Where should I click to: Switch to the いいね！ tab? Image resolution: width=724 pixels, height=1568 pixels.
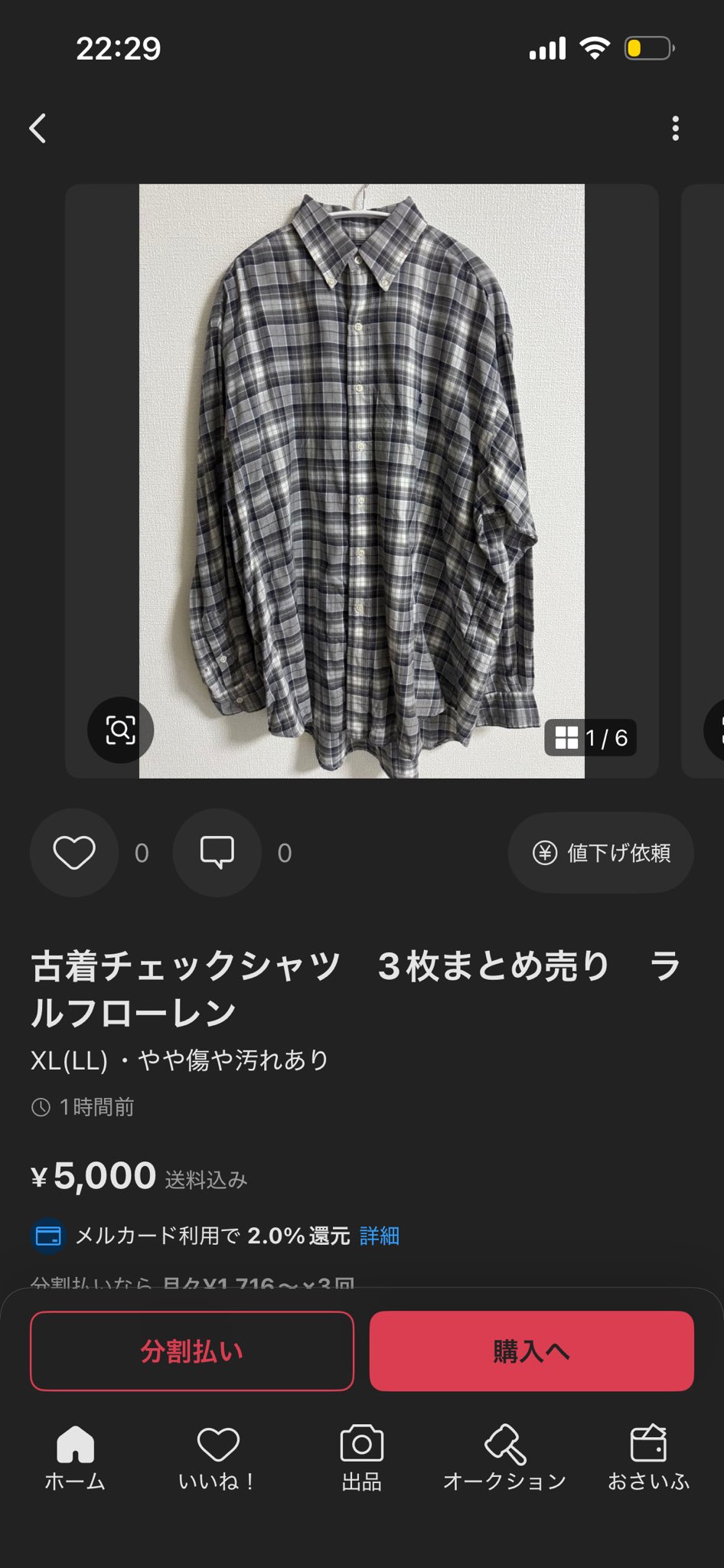tap(218, 1458)
